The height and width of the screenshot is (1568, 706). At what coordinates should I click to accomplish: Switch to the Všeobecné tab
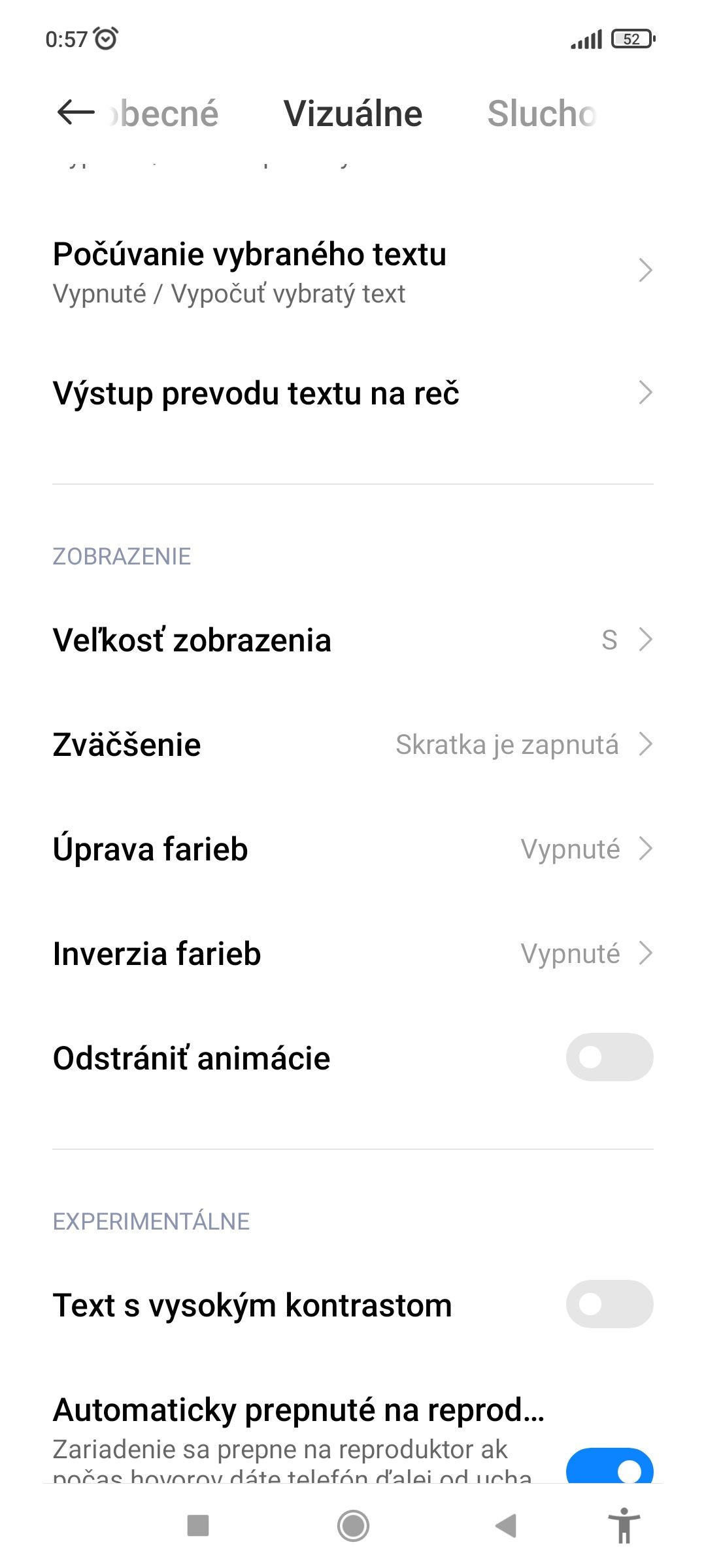click(x=163, y=114)
